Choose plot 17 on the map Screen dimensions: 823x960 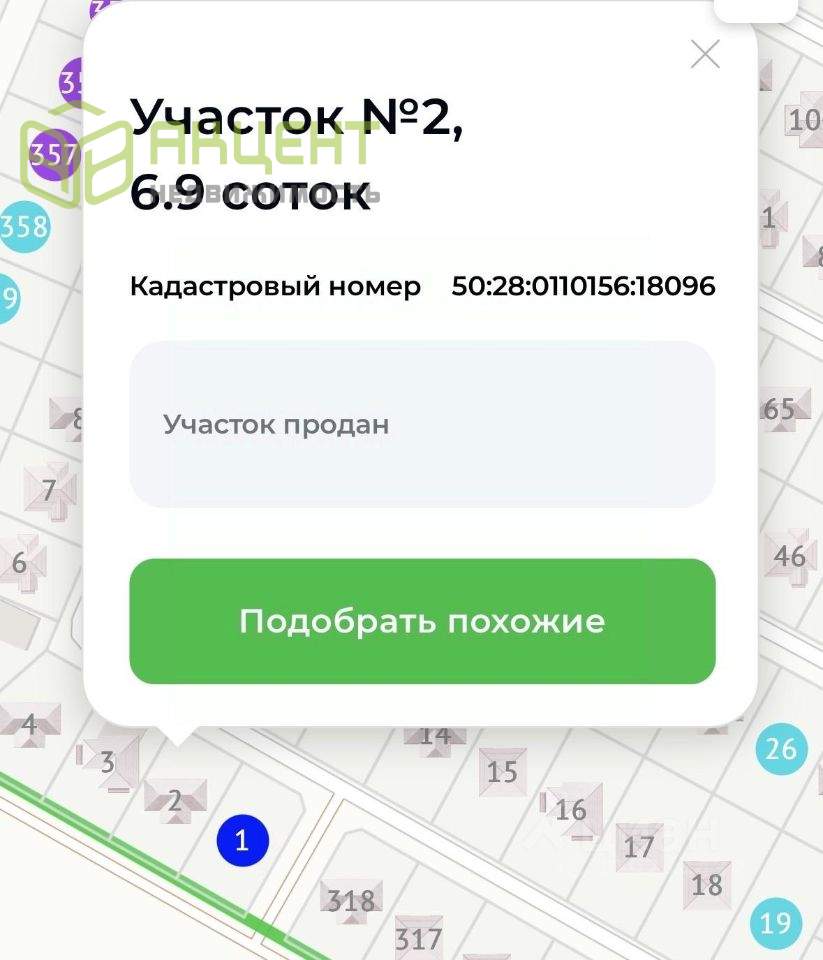click(638, 847)
